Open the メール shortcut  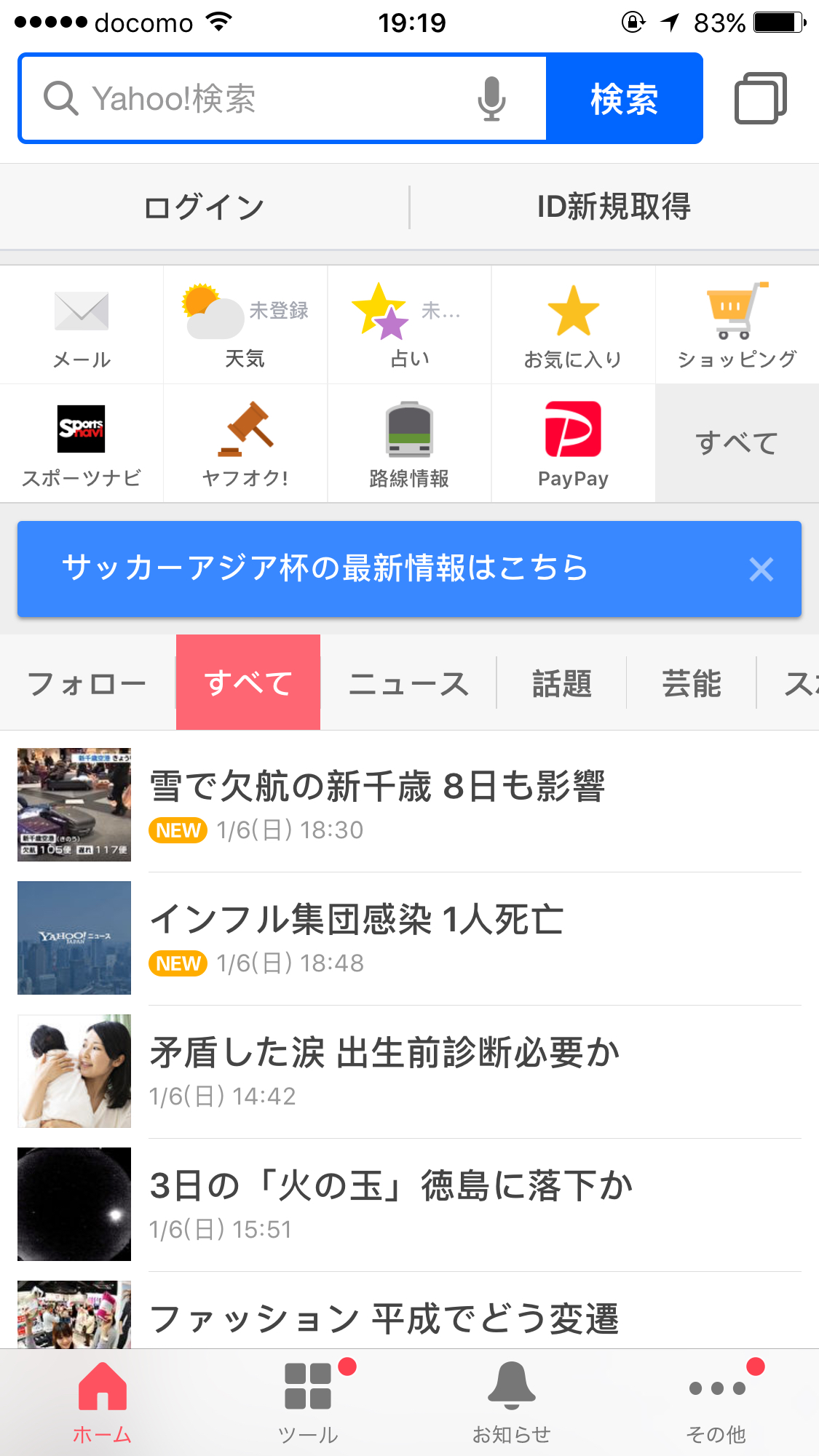82,325
